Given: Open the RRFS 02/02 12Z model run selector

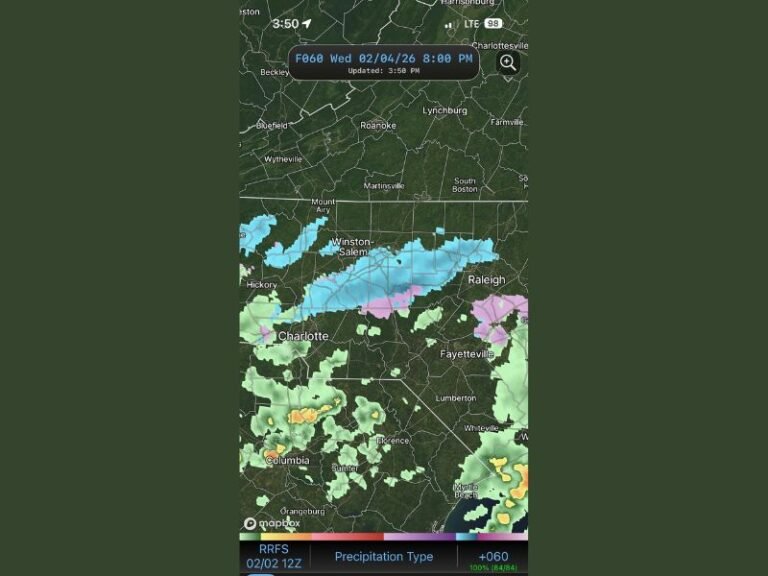Looking at the screenshot, I should [274, 556].
